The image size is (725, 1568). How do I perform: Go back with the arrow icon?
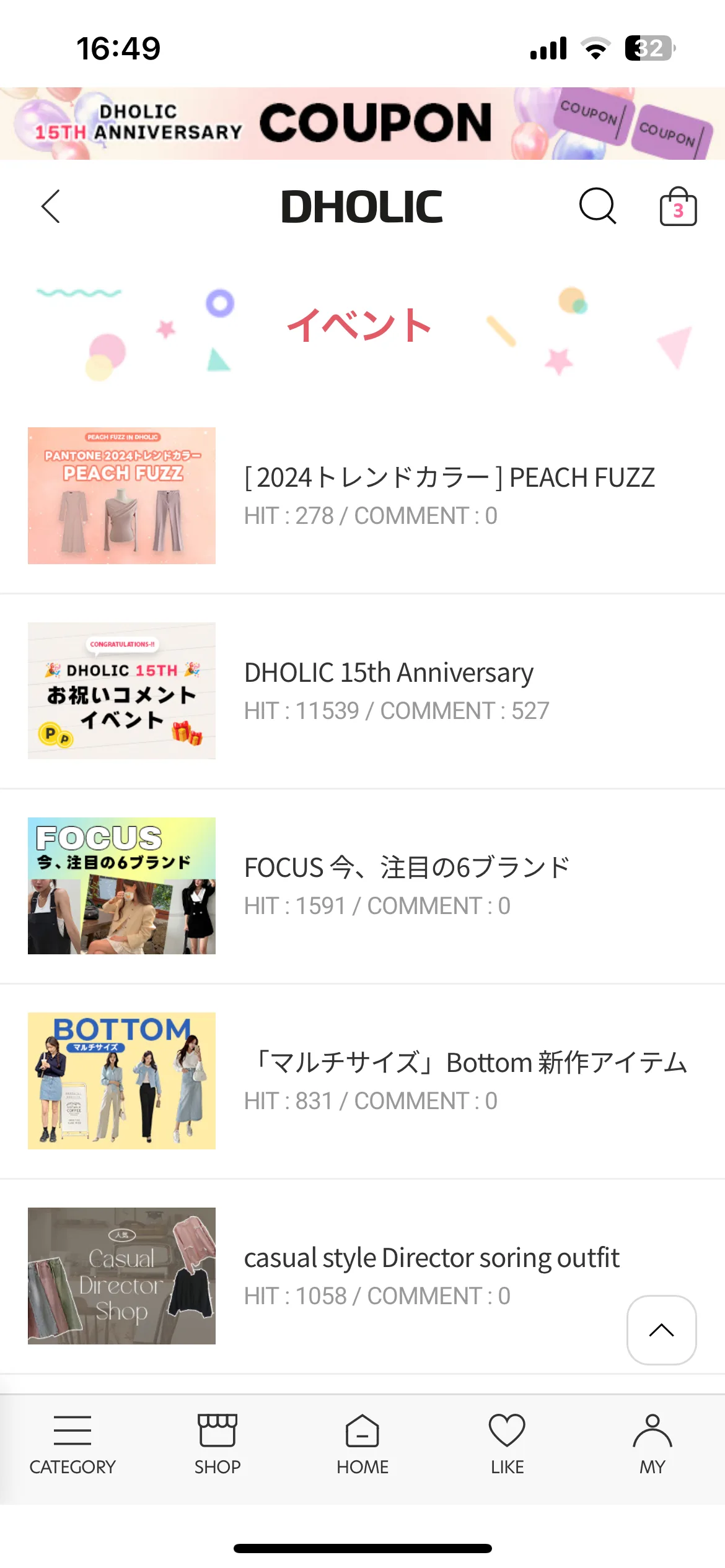coord(51,206)
